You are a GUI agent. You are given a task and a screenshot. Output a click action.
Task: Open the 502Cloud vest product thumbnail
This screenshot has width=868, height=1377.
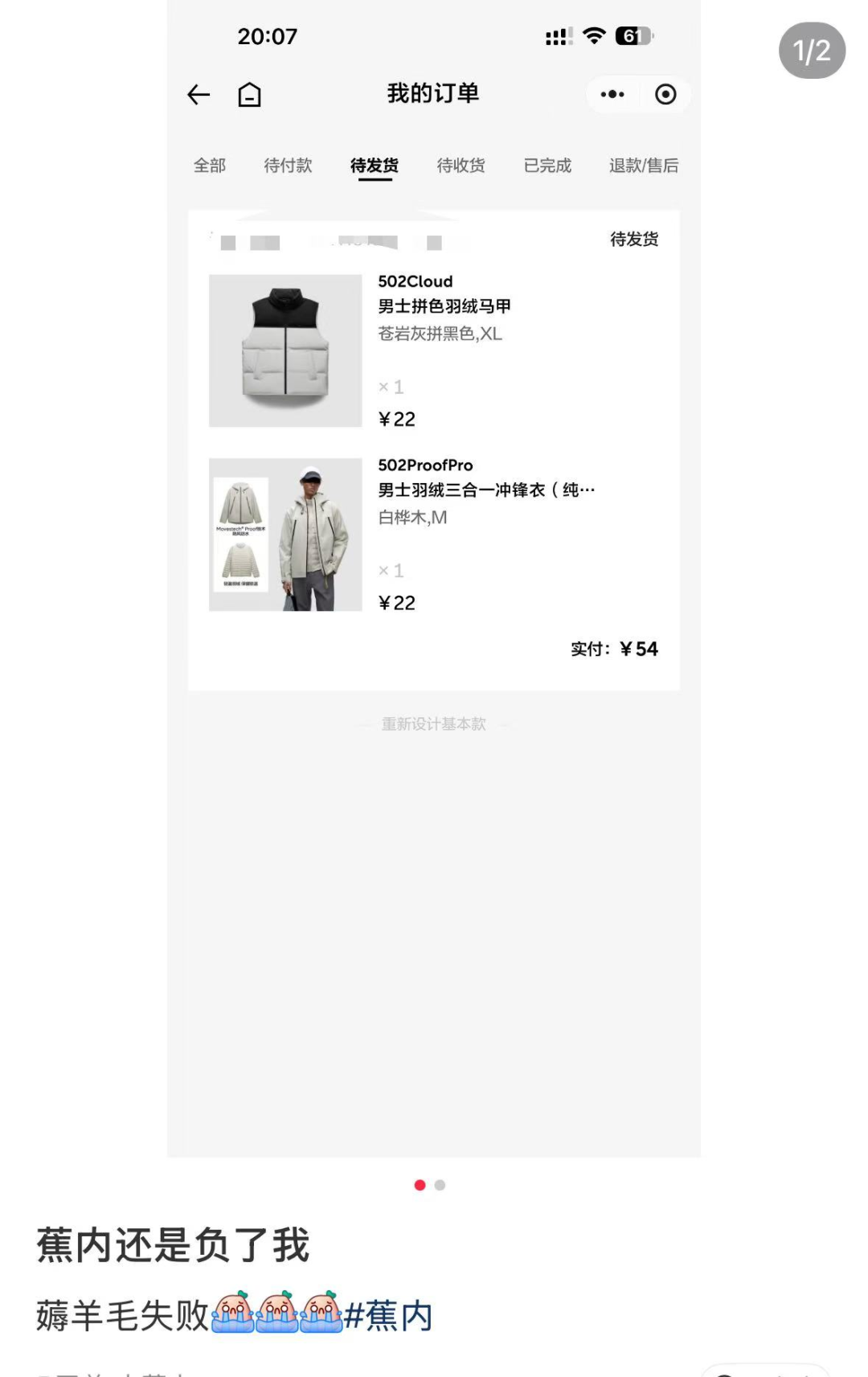285,348
